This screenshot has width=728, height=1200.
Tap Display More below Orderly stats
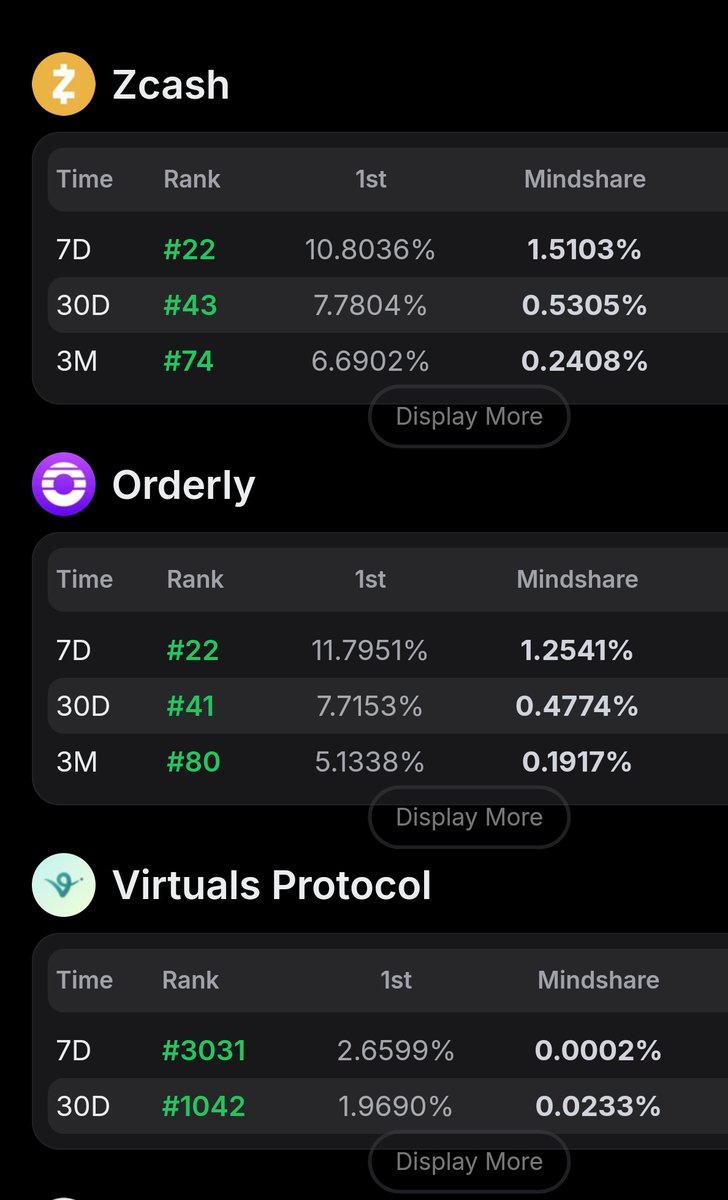469,817
